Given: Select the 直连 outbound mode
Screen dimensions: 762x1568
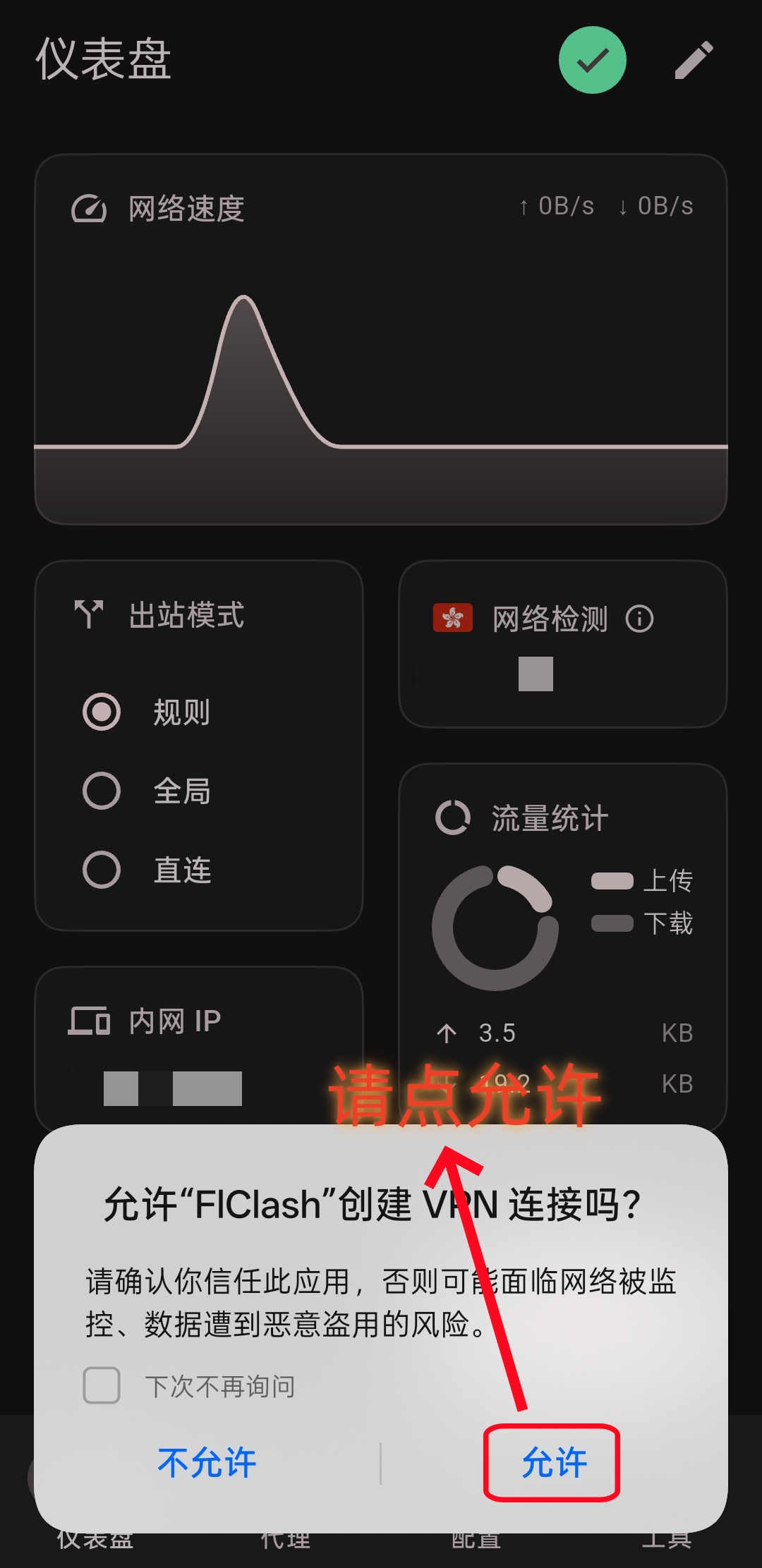Looking at the screenshot, I should coord(102,870).
